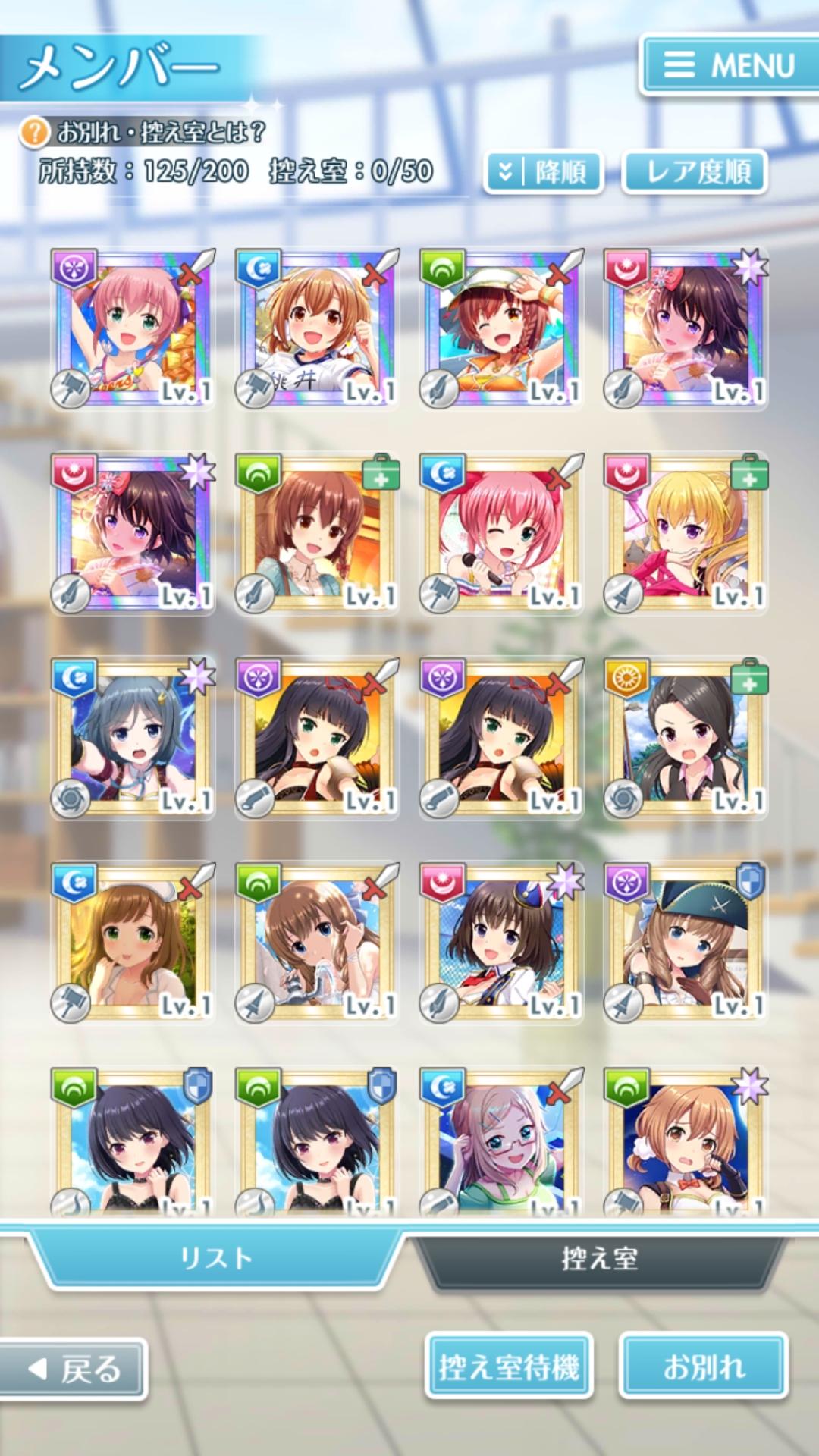This screenshot has width=819, height=1456.
Task: Switch to the 控え室 tab
Action: [599, 1260]
